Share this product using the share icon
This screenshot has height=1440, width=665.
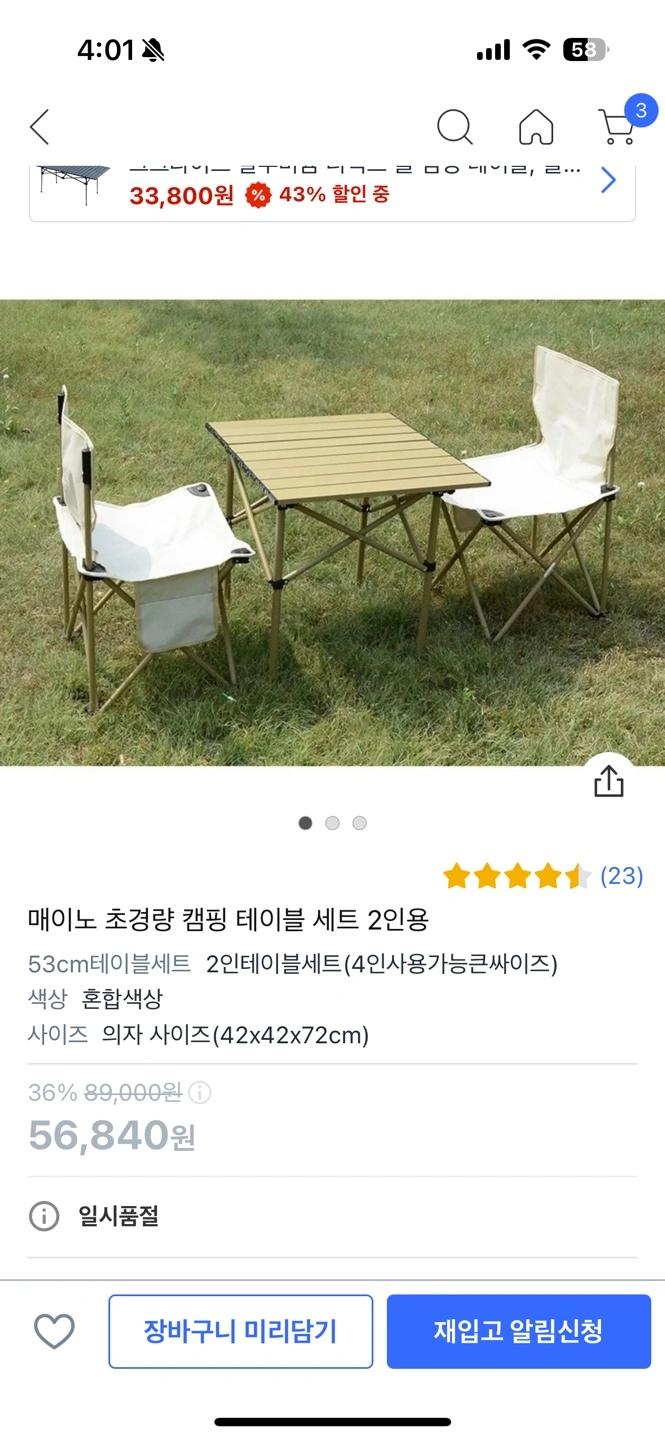(608, 781)
